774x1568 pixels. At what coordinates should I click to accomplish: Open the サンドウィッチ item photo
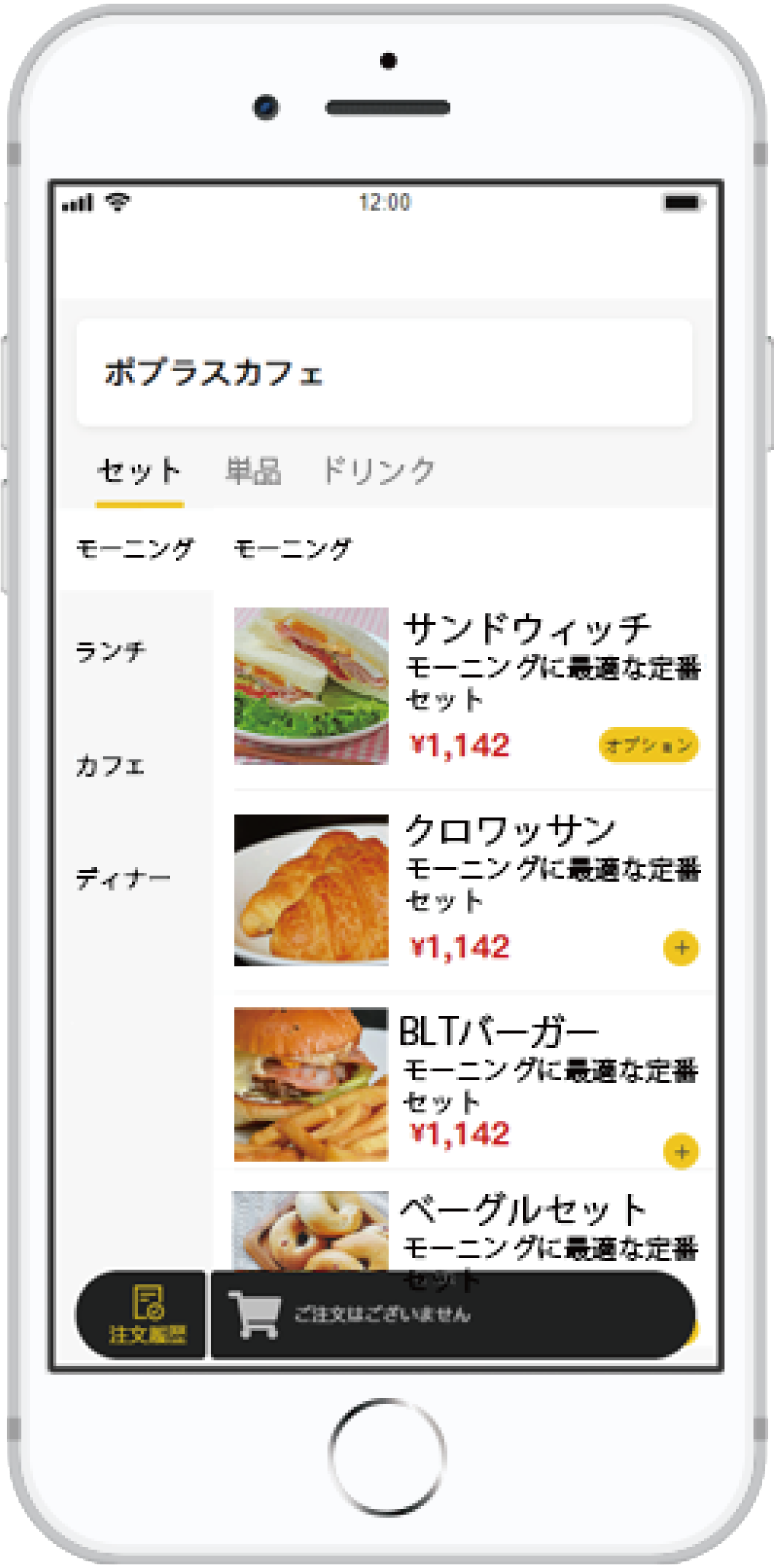pos(311,686)
